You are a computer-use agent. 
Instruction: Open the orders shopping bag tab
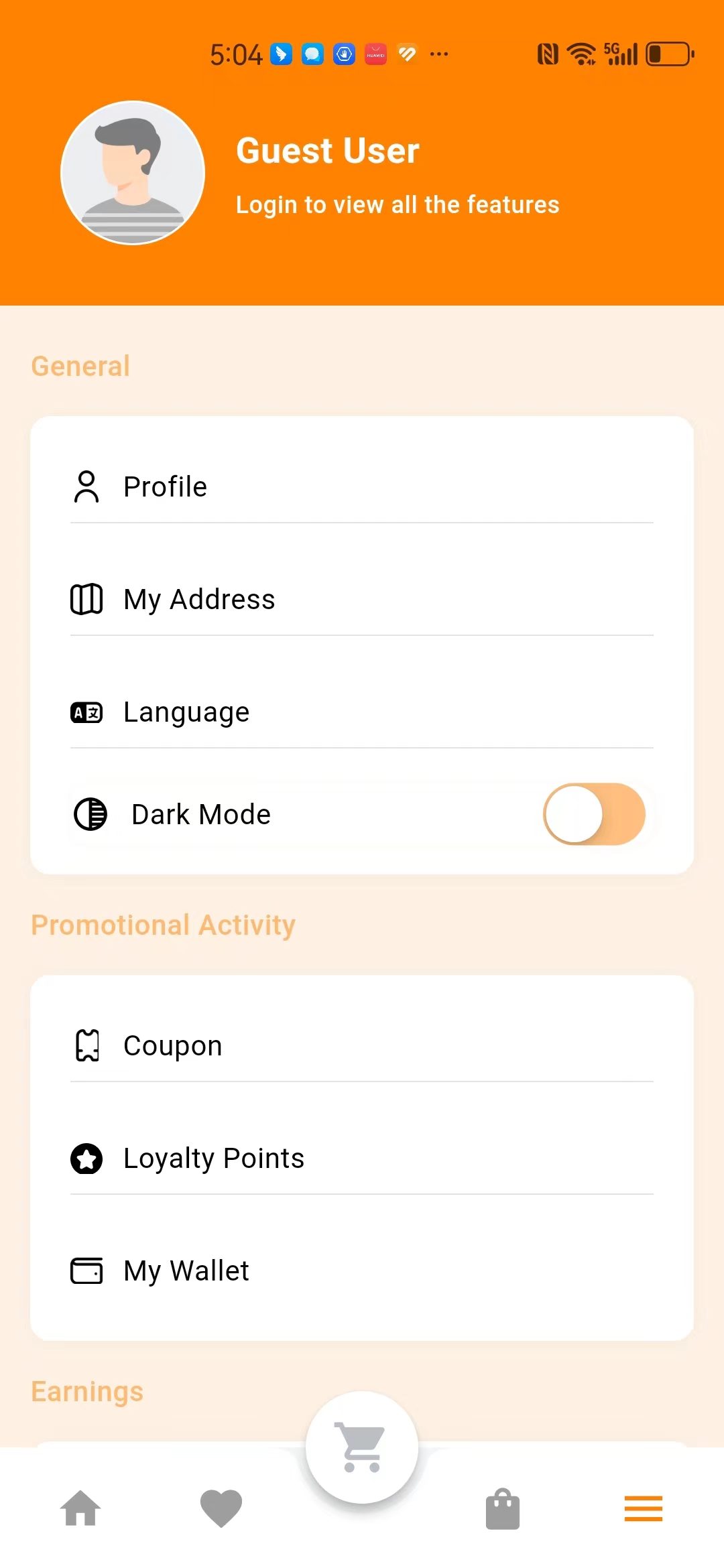click(x=503, y=1509)
